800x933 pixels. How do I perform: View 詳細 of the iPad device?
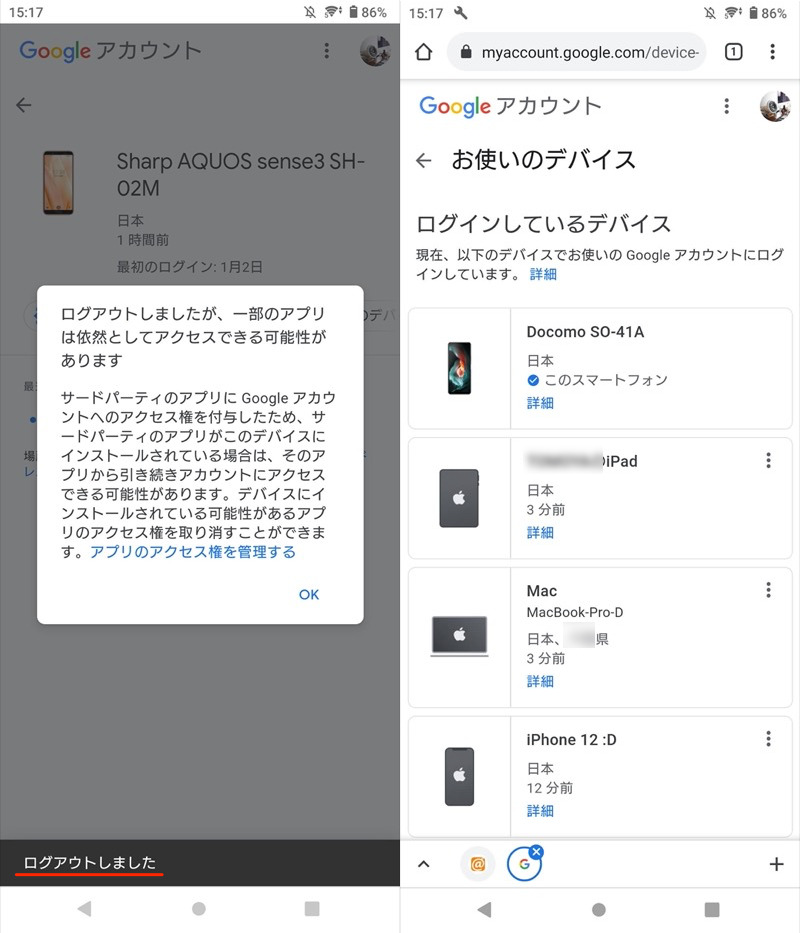[540, 532]
